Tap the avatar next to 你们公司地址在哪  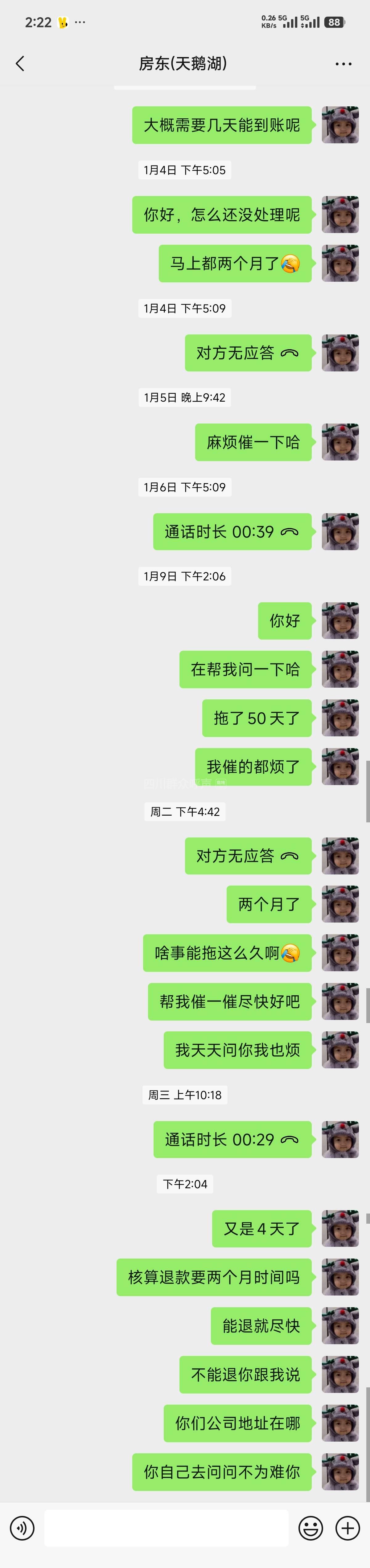click(340, 1423)
